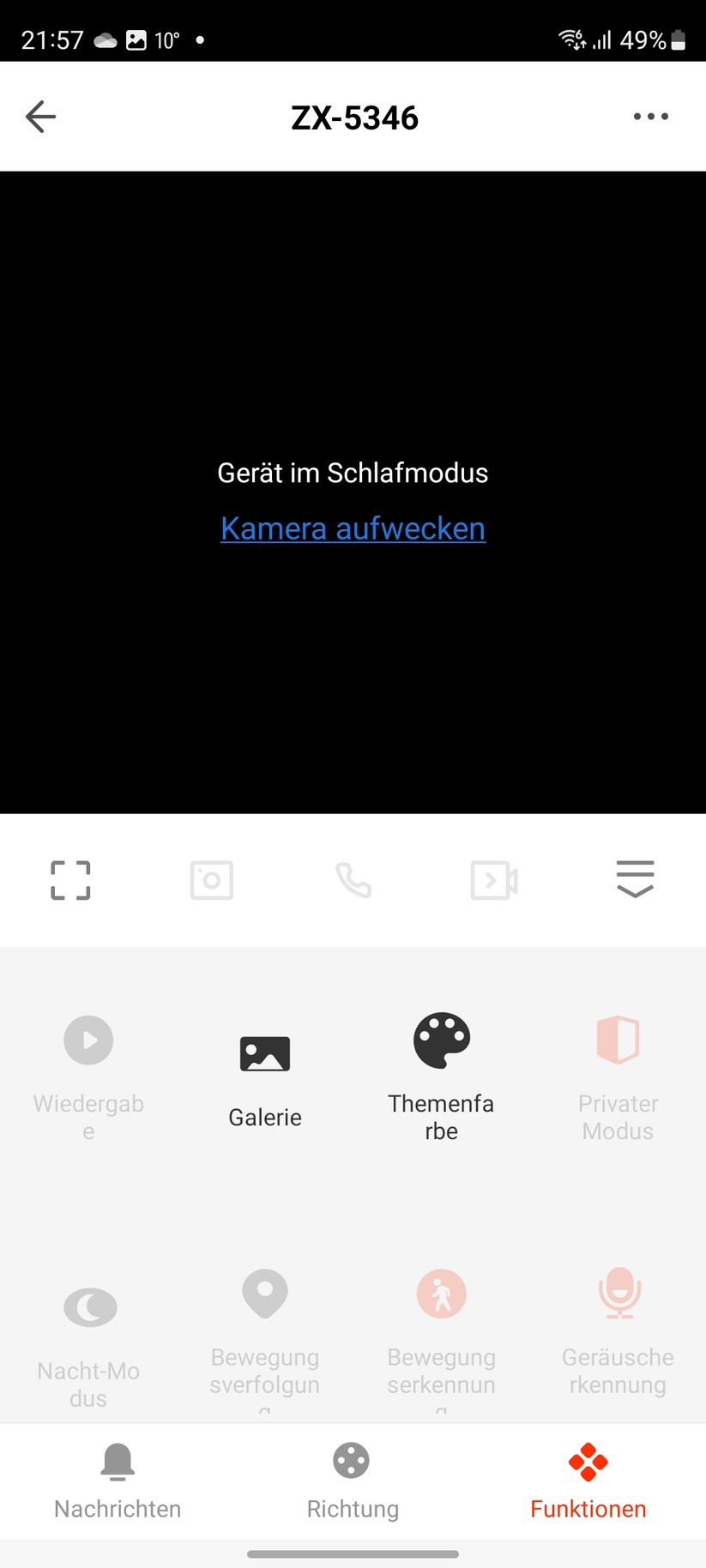Open Bewegungserkennung option

[442, 1330]
